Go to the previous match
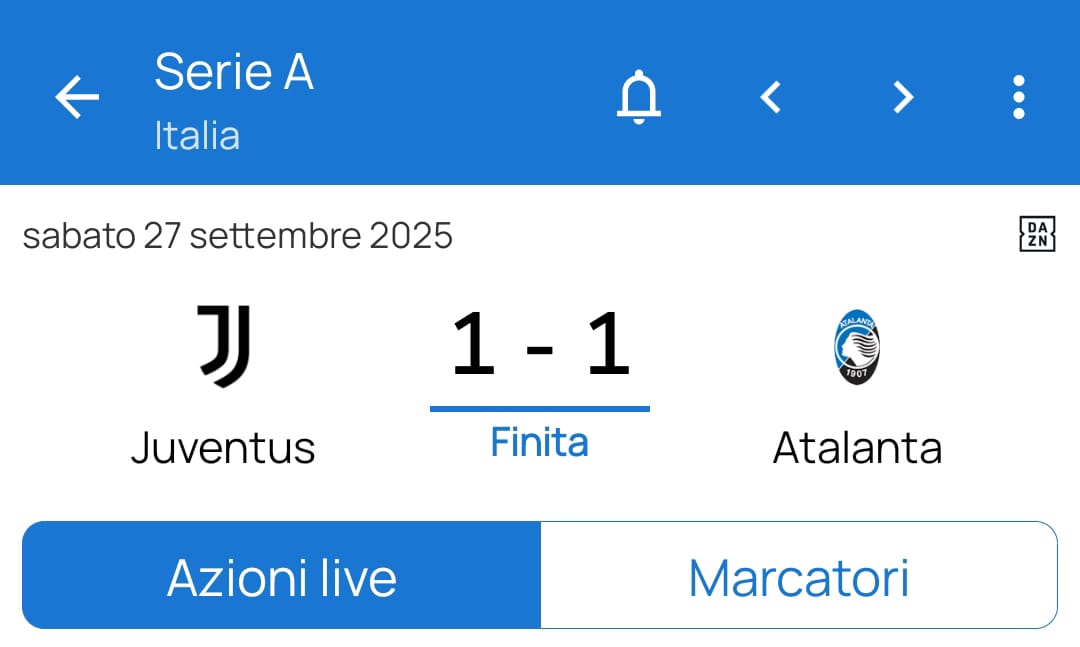 pyautogui.click(x=770, y=97)
